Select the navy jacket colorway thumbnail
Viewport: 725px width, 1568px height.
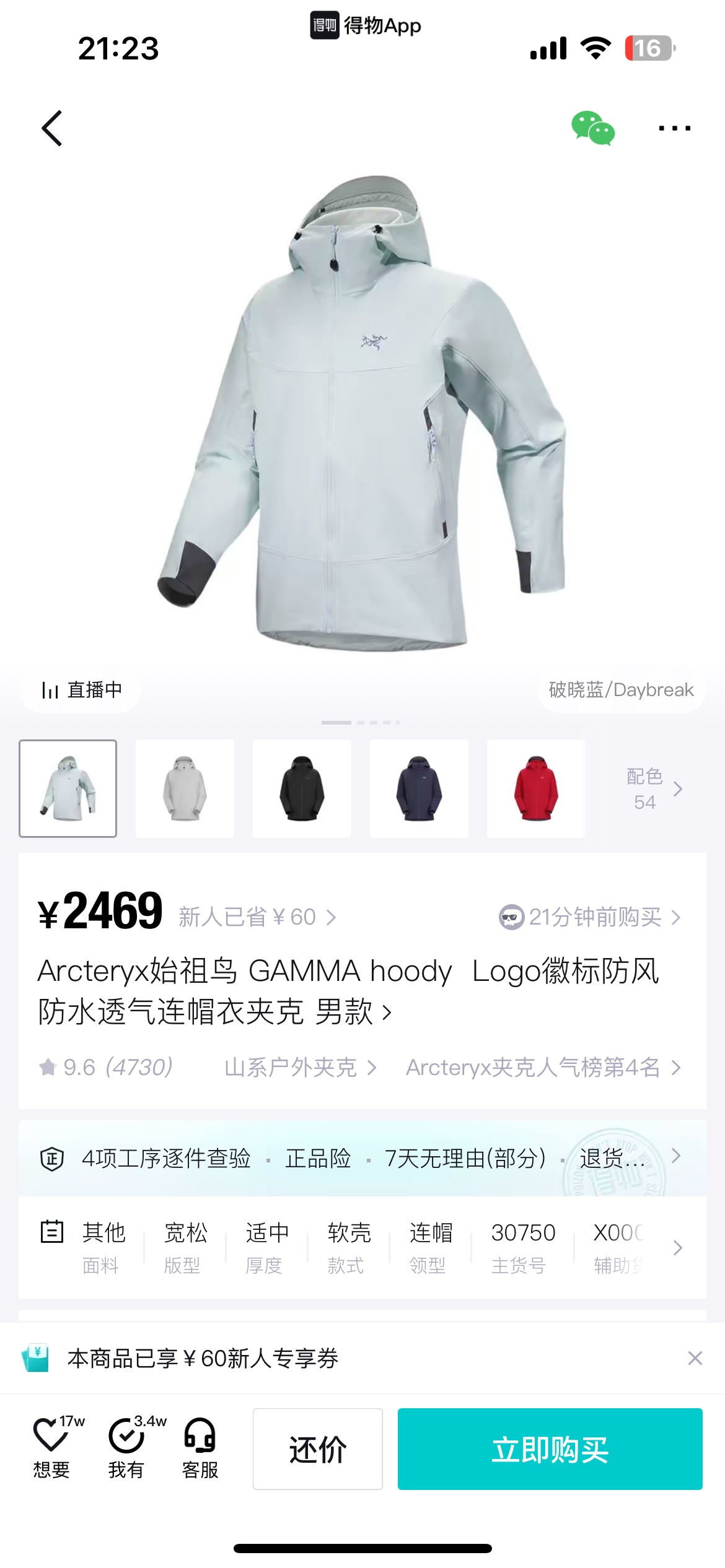pyautogui.click(x=419, y=788)
